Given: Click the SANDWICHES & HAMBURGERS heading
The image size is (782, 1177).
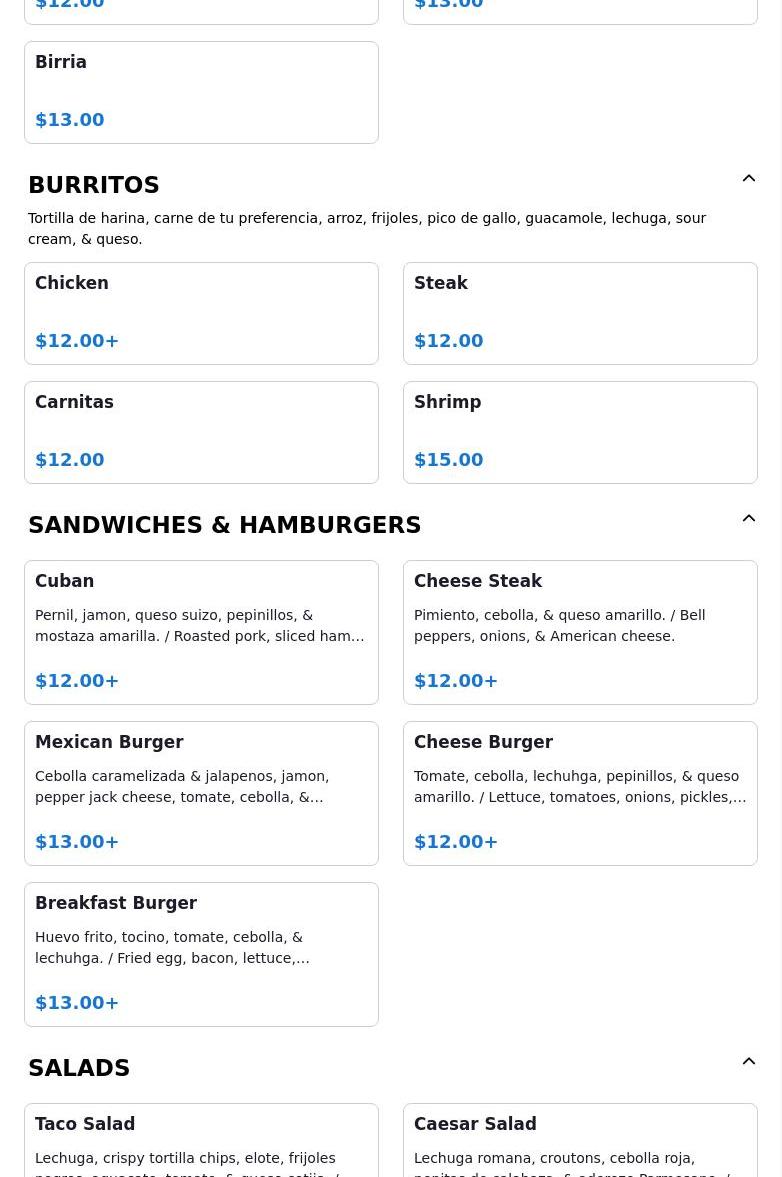Looking at the screenshot, I should [x=224, y=525].
